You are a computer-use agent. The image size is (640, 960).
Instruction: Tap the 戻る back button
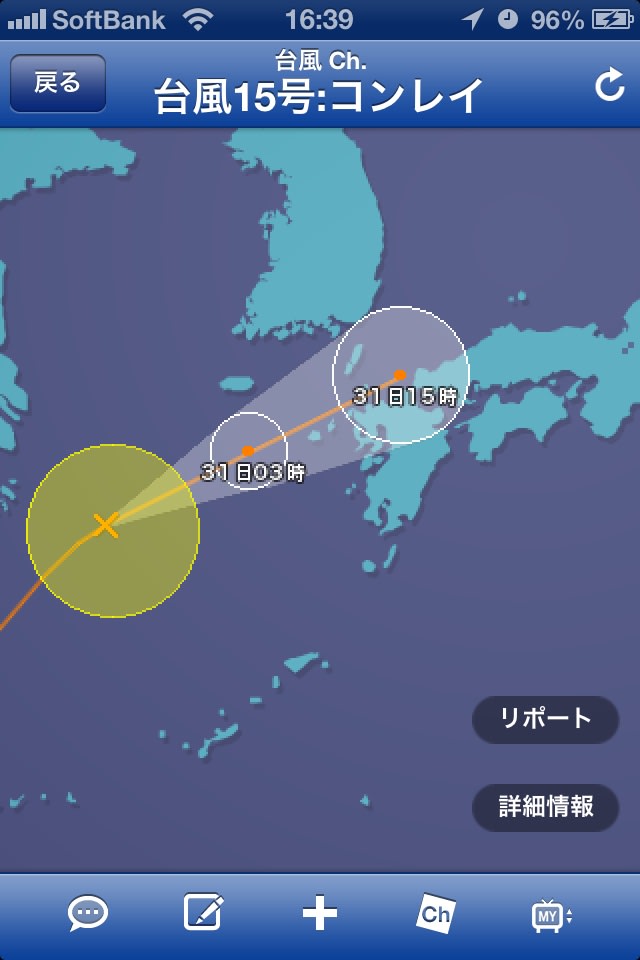point(58,83)
